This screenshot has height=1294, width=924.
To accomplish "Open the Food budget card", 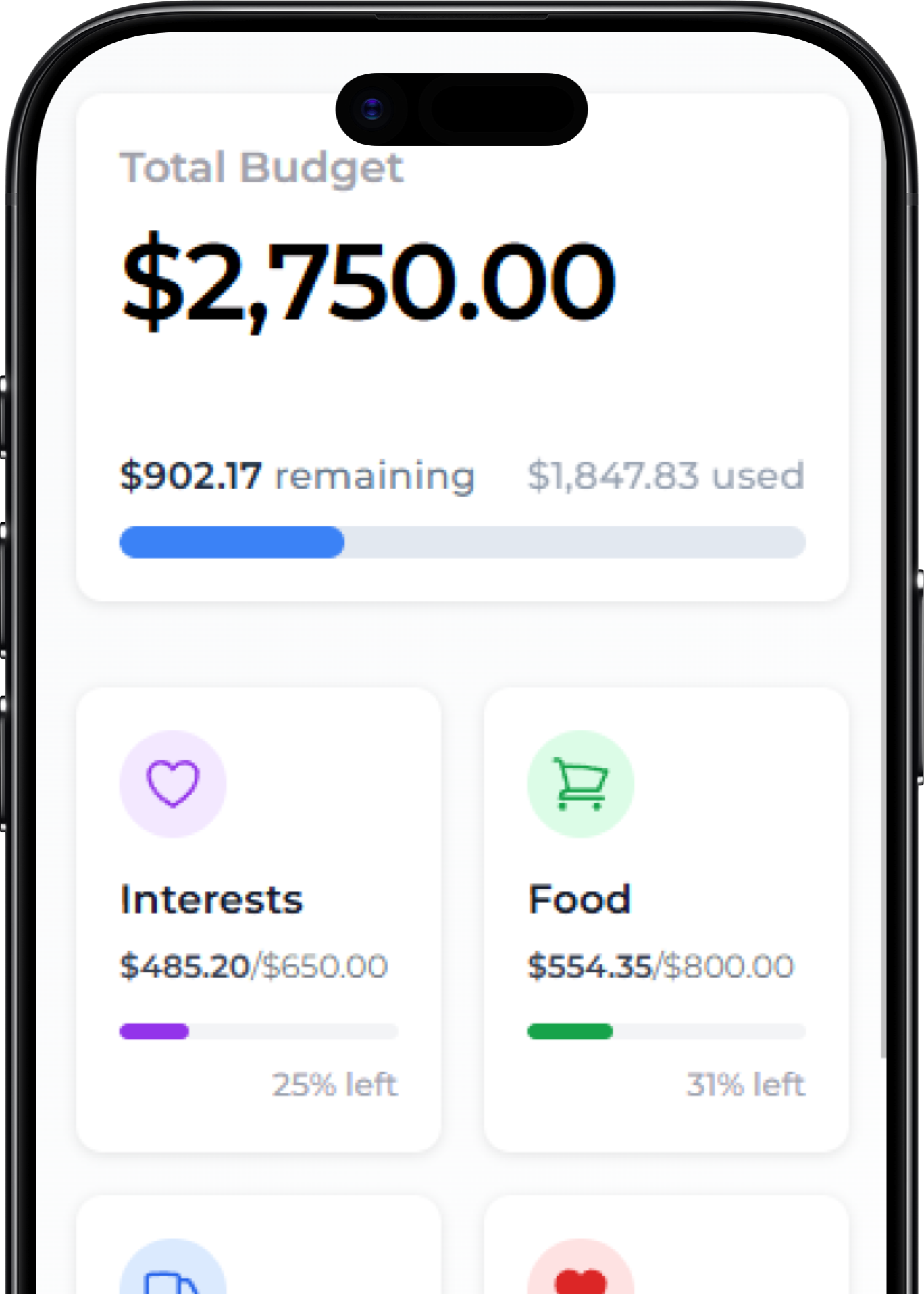I will (x=666, y=919).
